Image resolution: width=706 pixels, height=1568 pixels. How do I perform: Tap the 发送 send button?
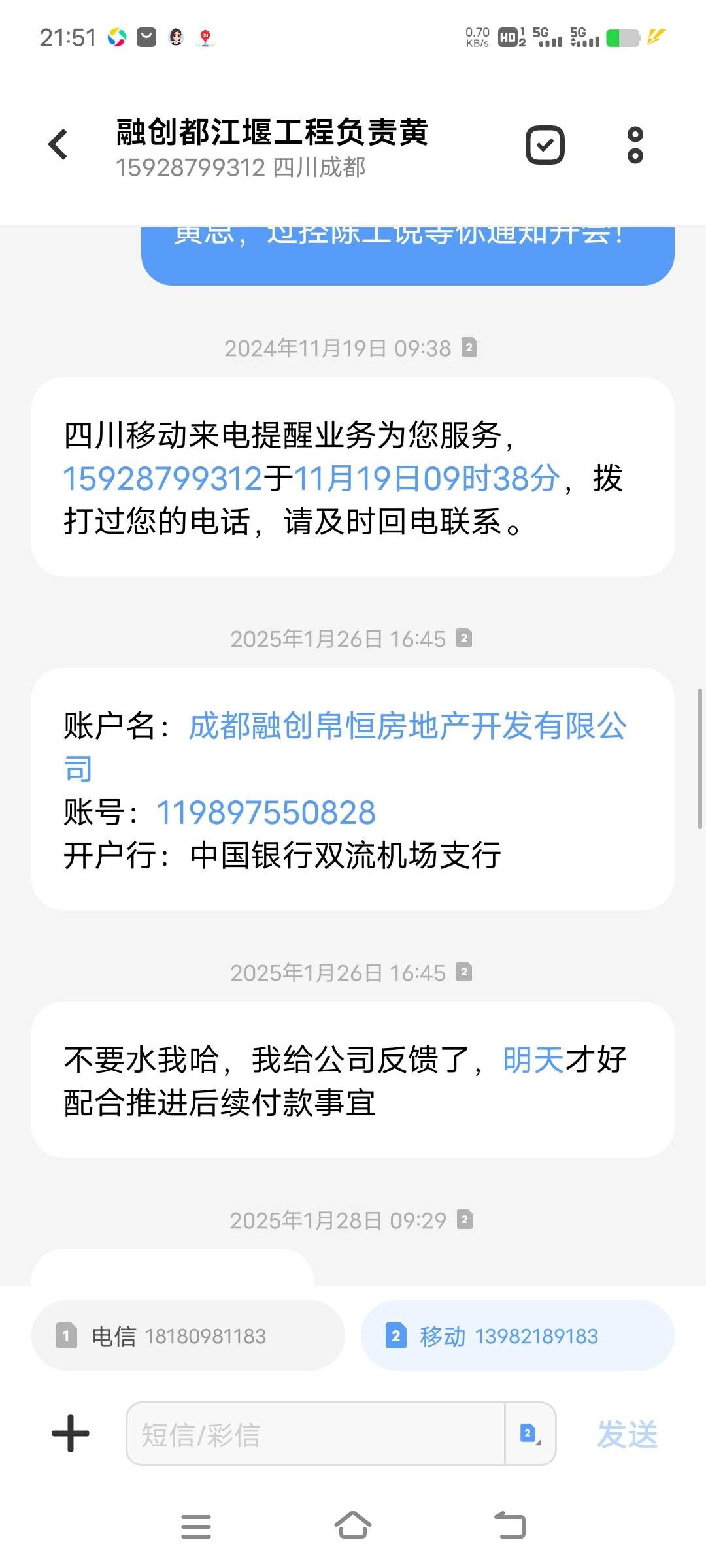click(x=627, y=1435)
